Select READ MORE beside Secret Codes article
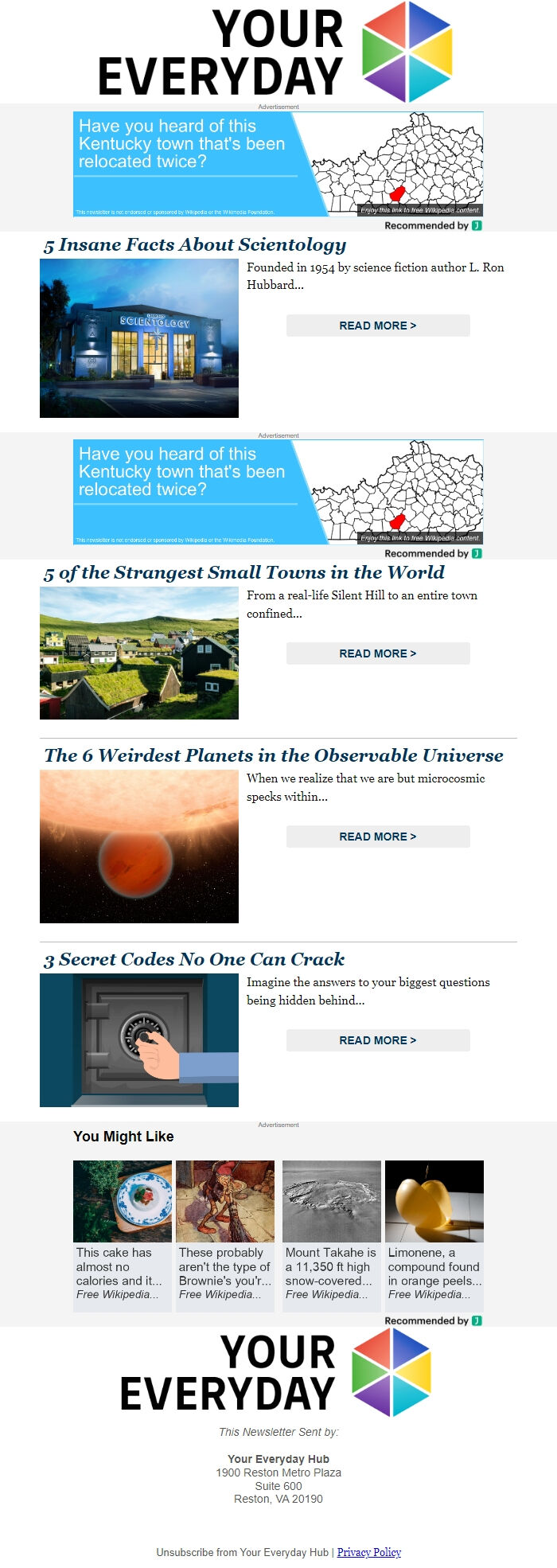The width and height of the screenshot is (557, 1568). (378, 1040)
